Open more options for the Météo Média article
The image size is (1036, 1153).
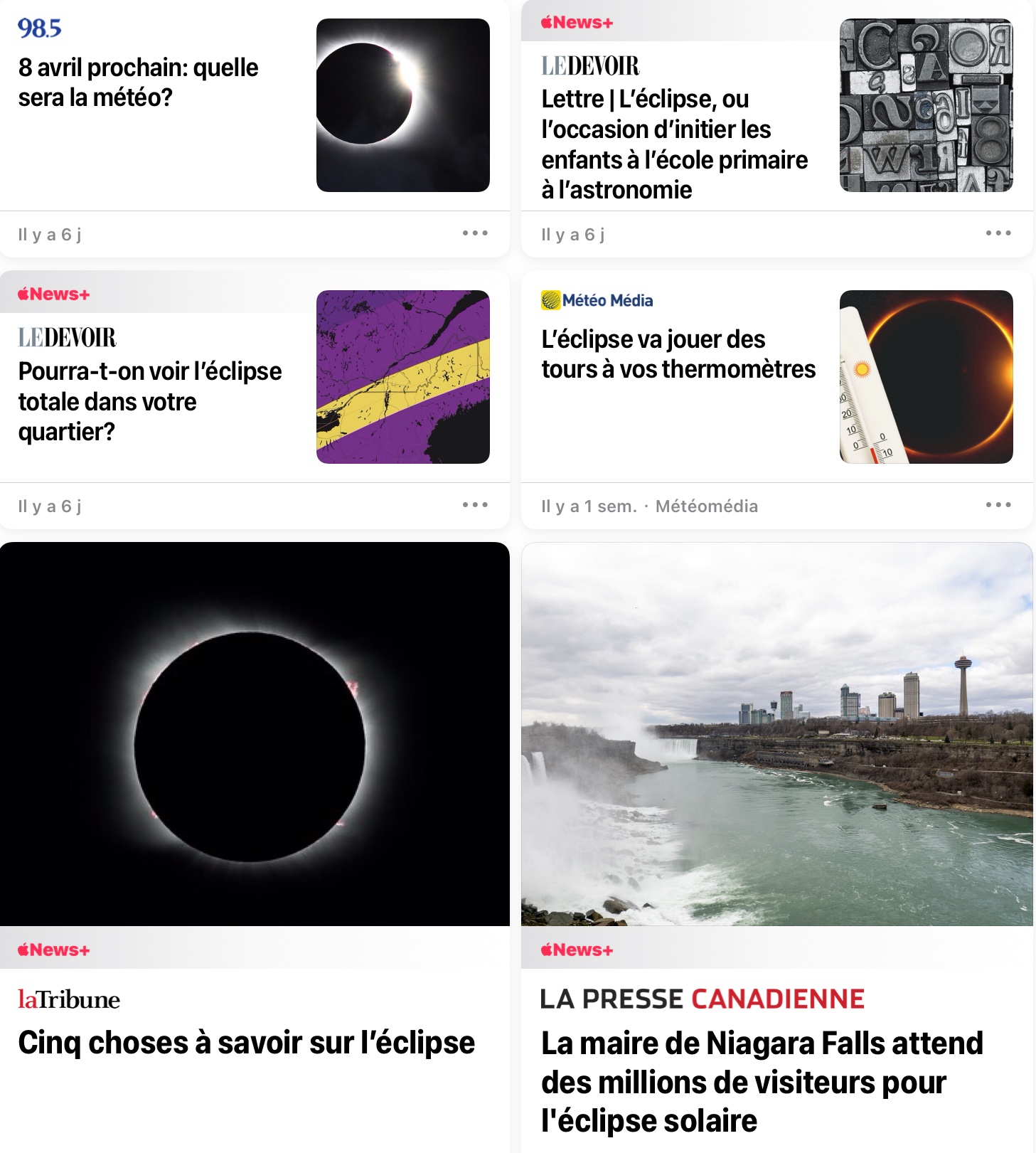[998, 505]
